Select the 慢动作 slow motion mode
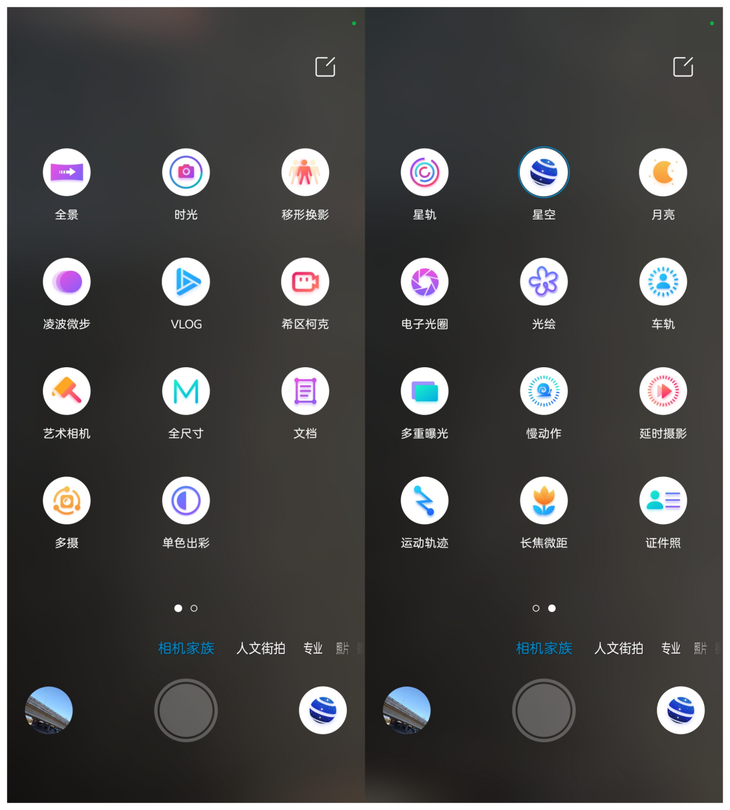730x810 pixels. coord(544,391)
